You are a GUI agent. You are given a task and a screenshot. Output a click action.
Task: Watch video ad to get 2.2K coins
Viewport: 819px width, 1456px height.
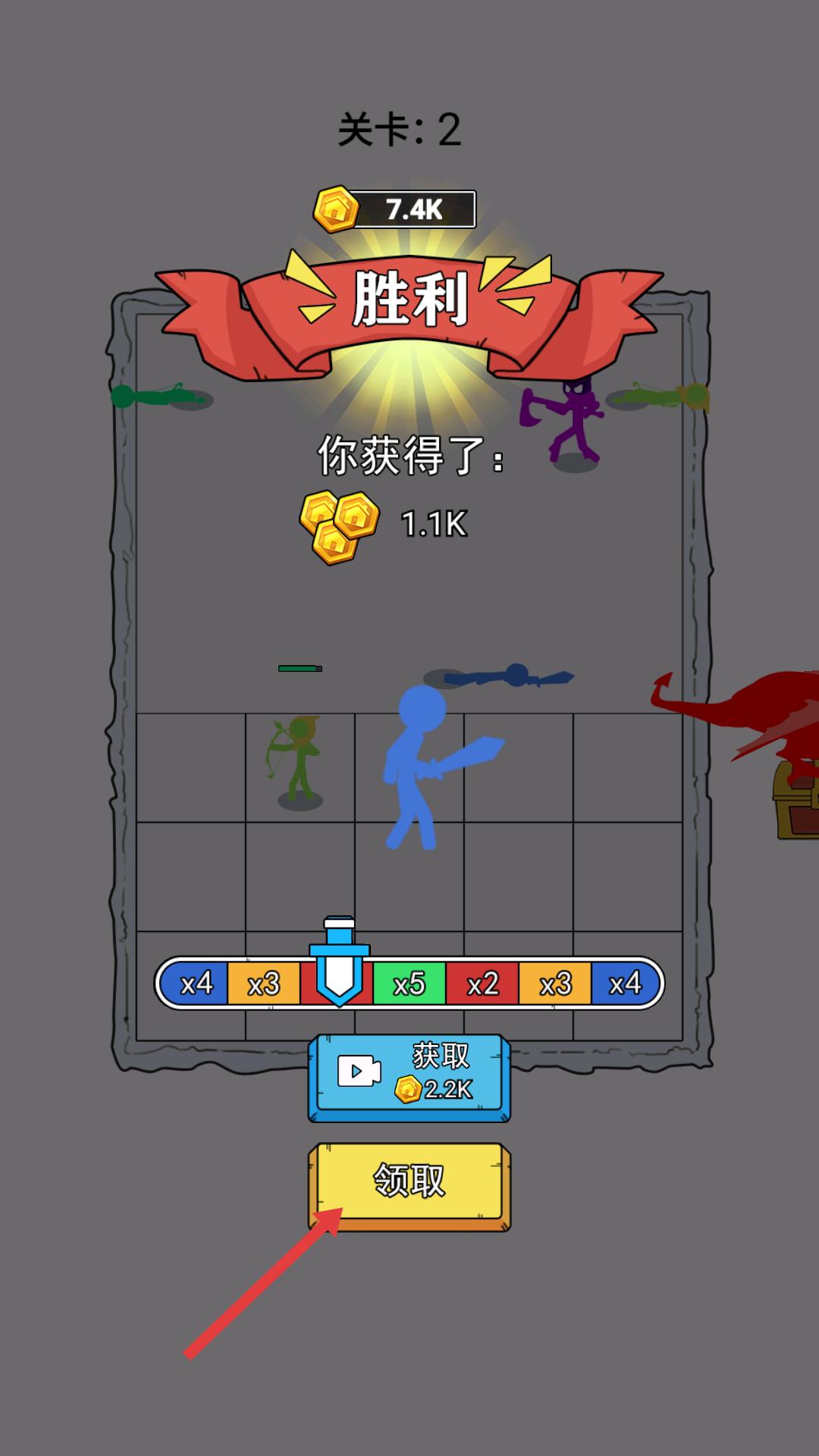click(409, 1075)
